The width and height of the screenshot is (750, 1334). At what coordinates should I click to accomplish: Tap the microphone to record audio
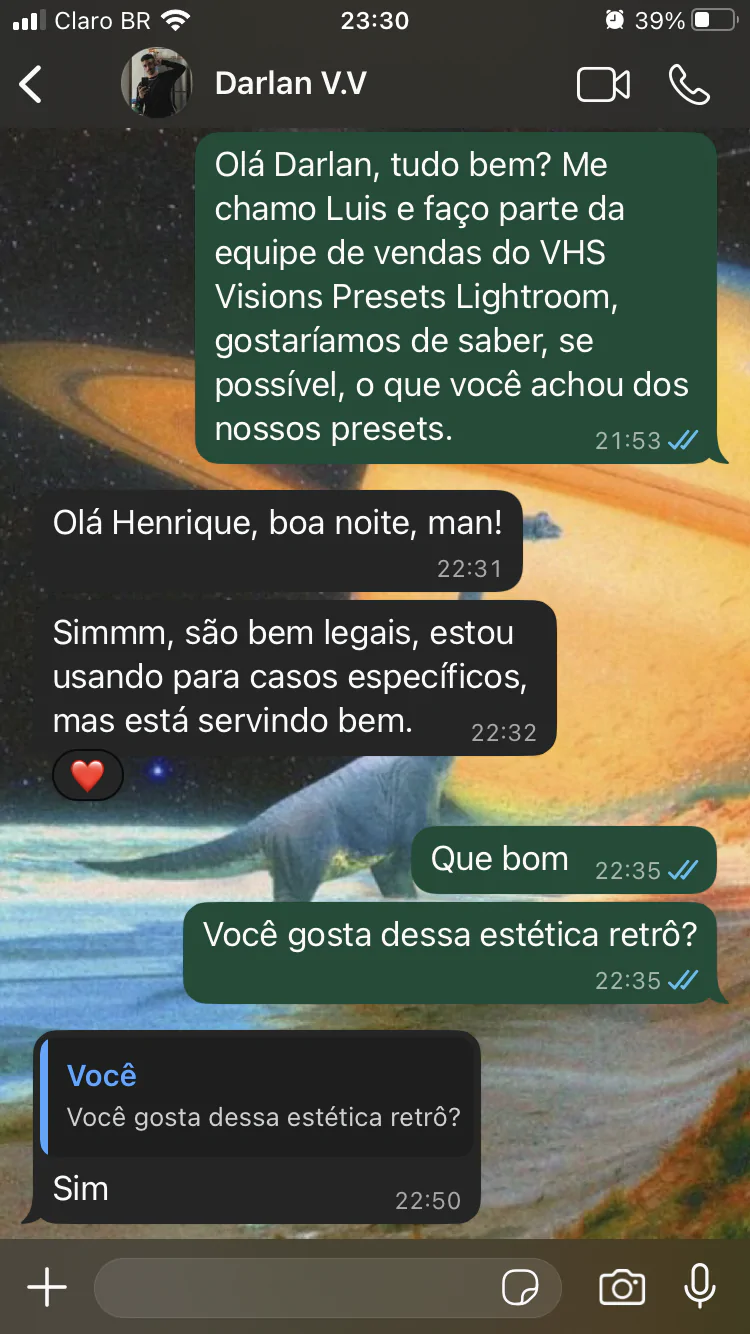pos(700,1286)
